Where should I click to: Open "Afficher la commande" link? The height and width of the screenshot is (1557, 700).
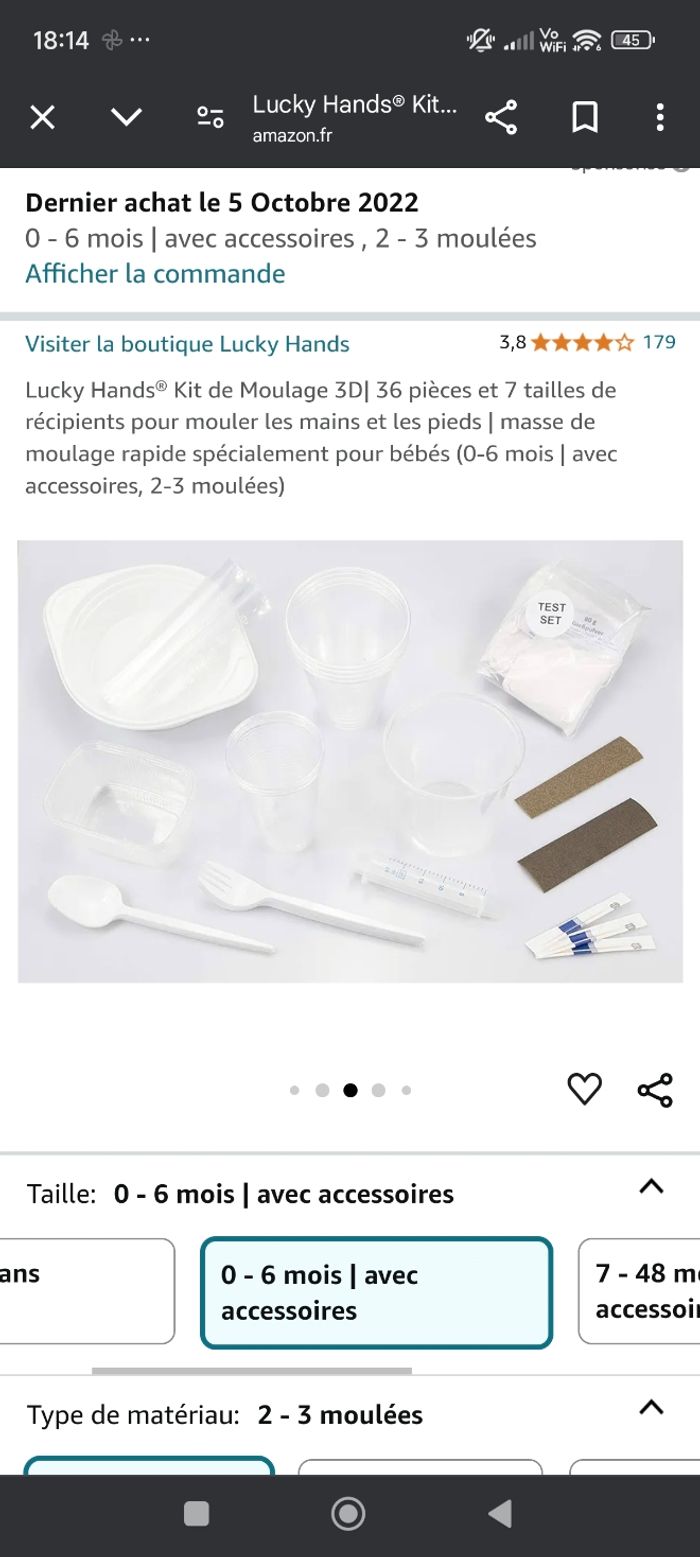tap(155, 273)
